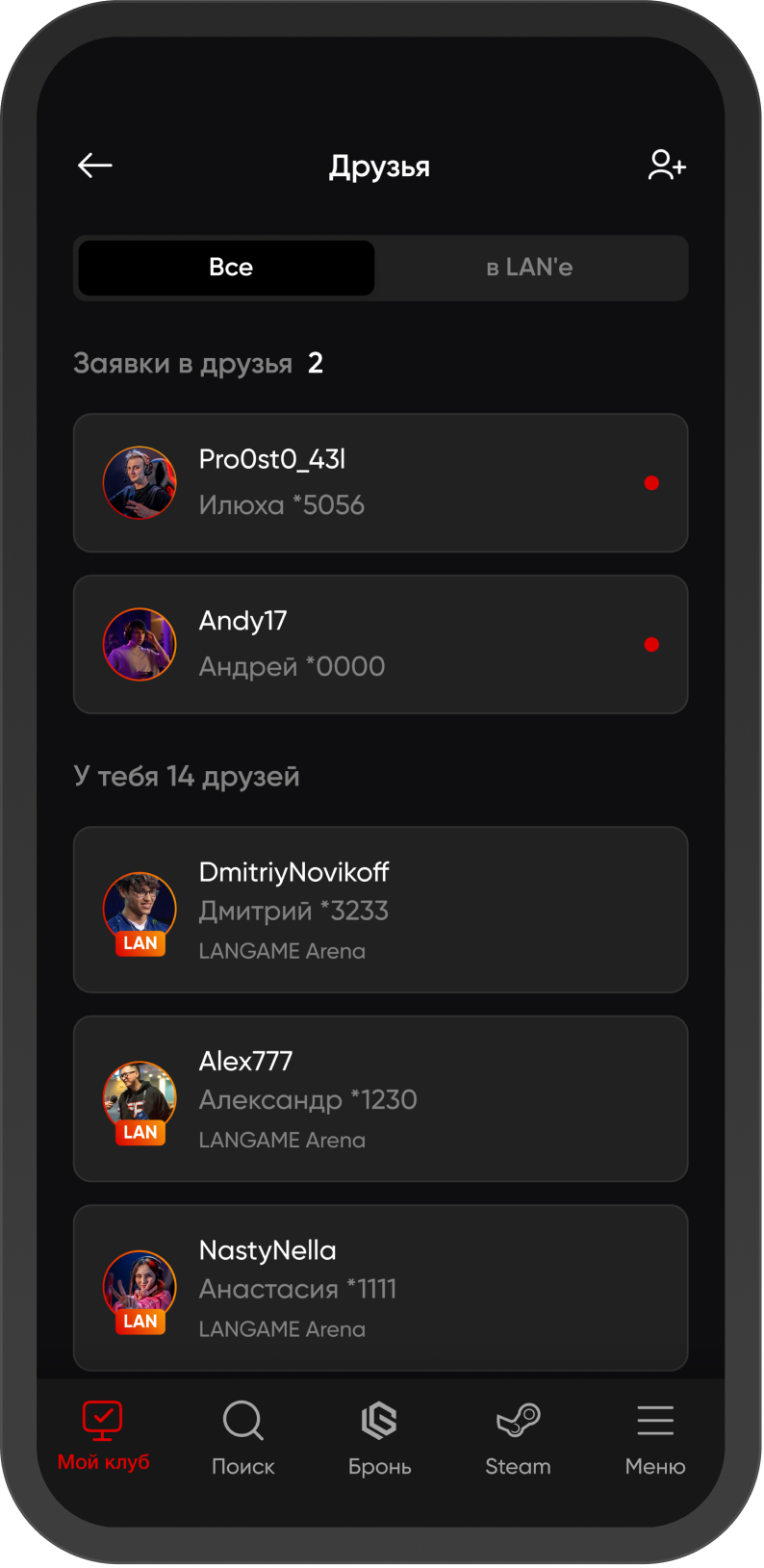Select the Мой клуб tab
Image resolution: width=764 pixels, height=1568 pixels.
(x=104, y=1437)
